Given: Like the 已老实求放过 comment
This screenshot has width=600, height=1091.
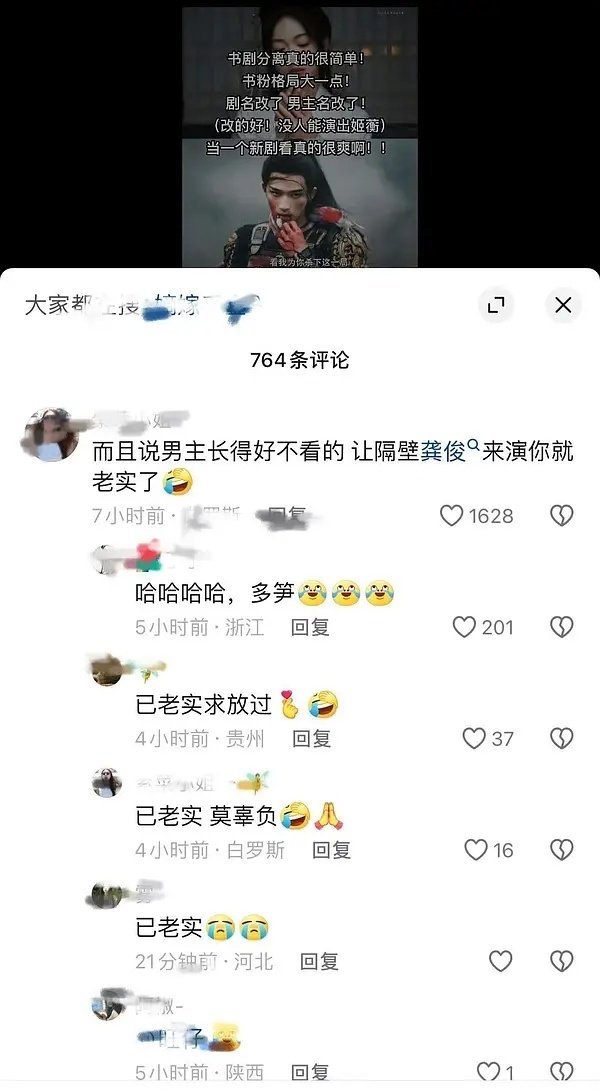Looking at the screenshot, I should [473, 739].
